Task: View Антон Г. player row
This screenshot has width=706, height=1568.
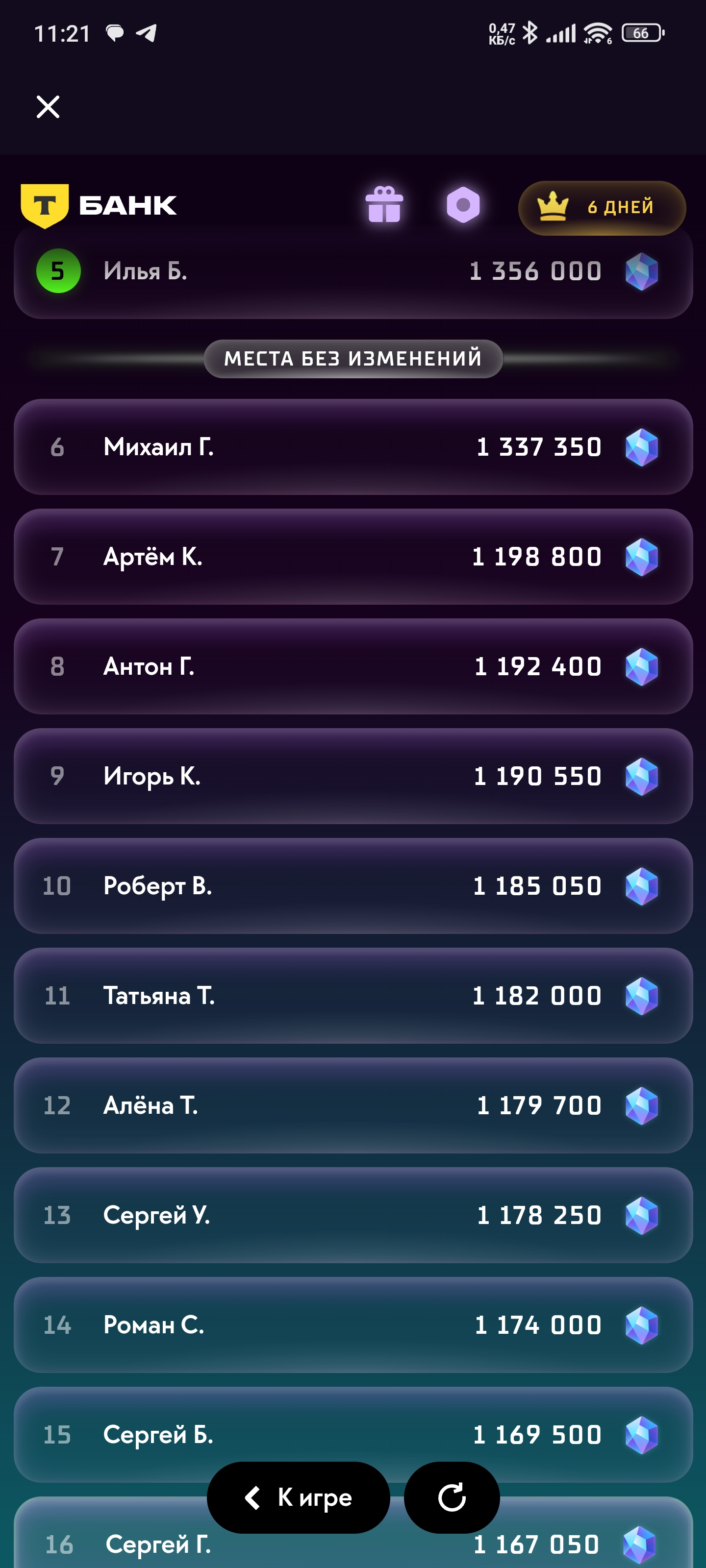Action: tap(353, 666)
